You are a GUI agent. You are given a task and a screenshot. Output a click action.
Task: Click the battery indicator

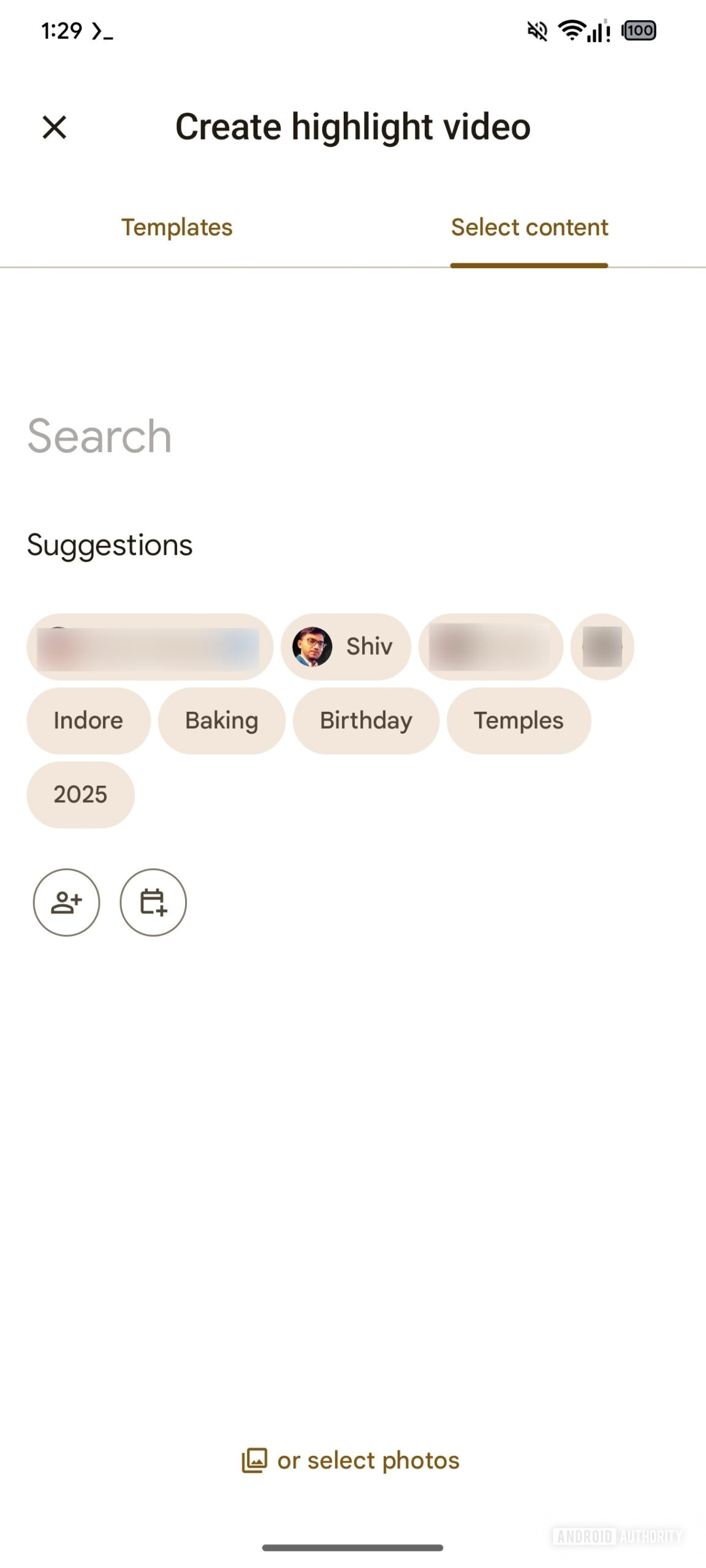[639, 29]
